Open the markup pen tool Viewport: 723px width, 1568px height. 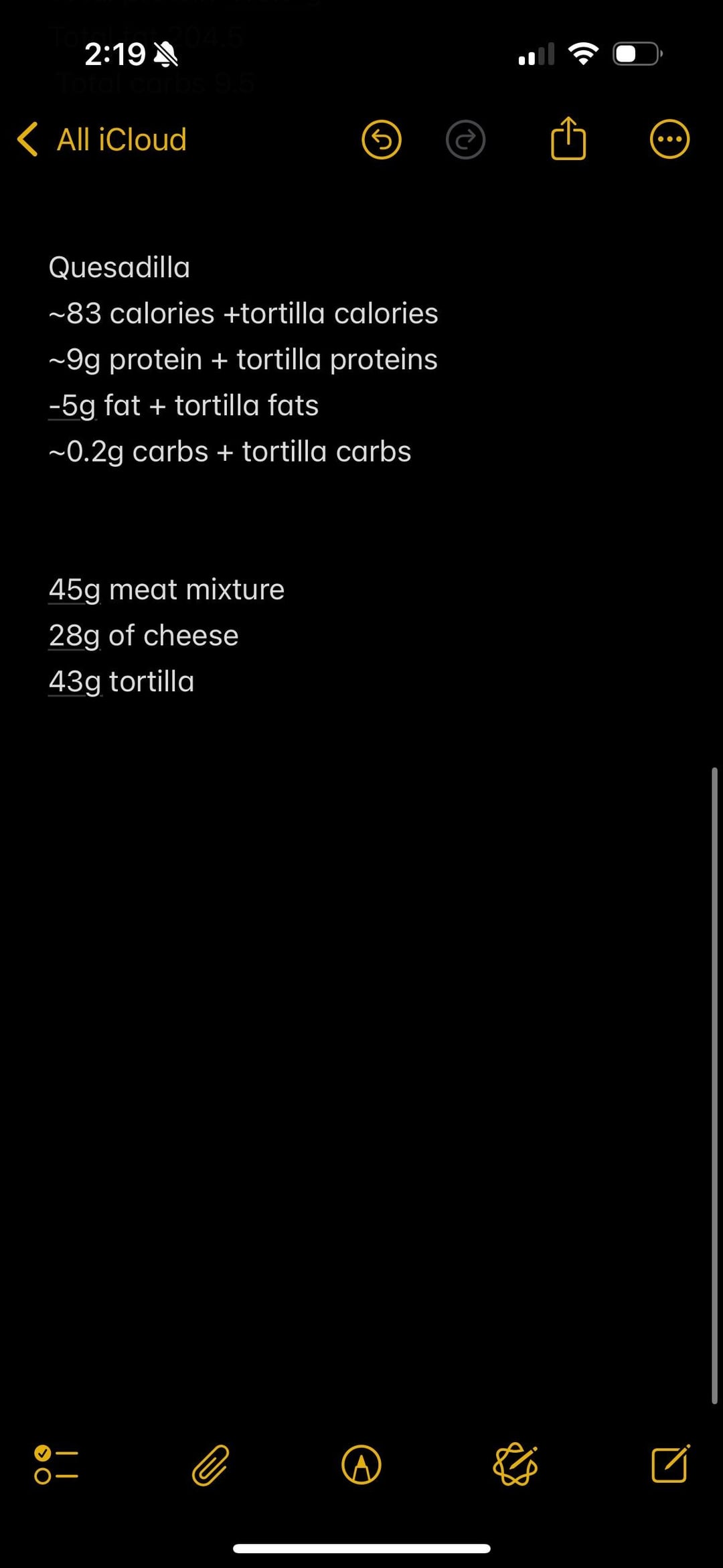click(x=361, y=1465)
